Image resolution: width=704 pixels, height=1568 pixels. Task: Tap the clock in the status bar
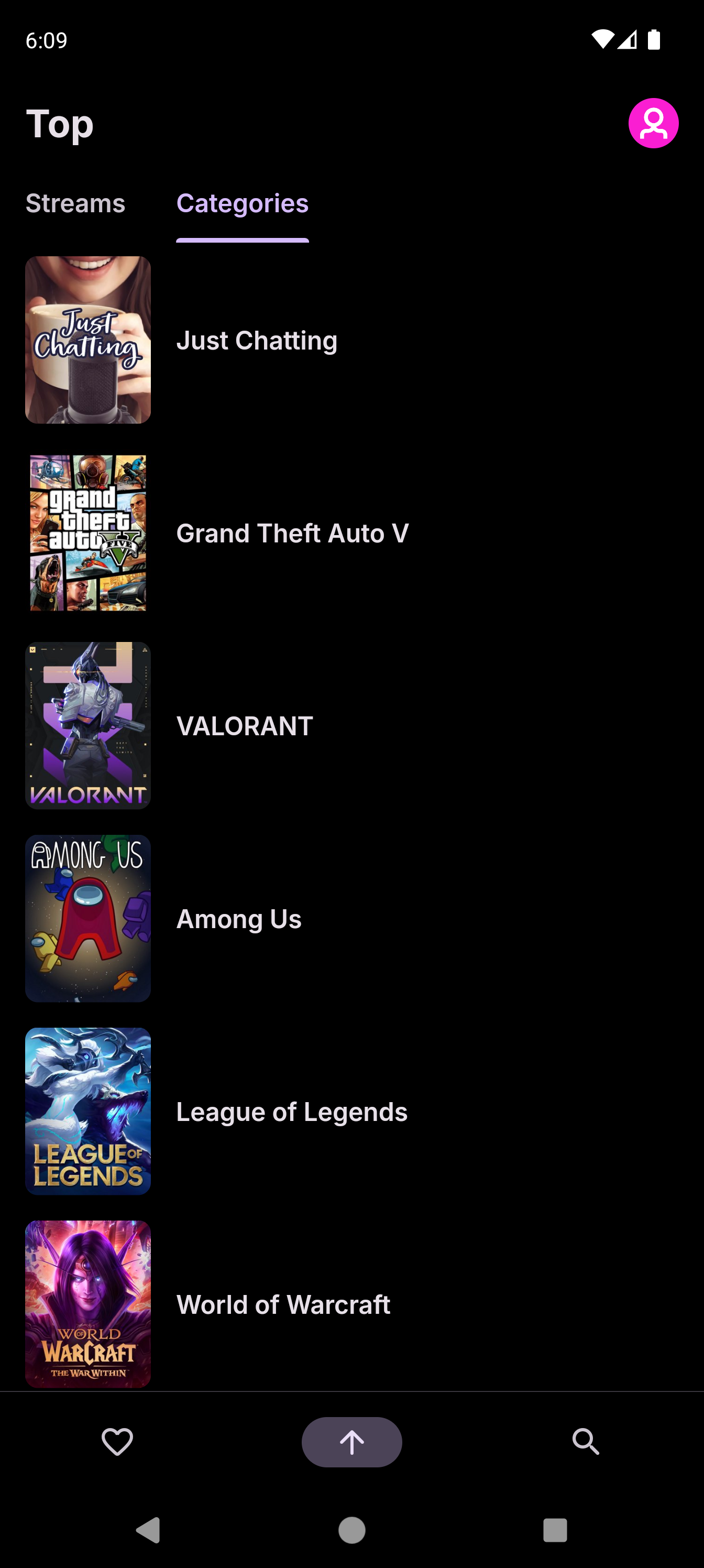point(46,40)
